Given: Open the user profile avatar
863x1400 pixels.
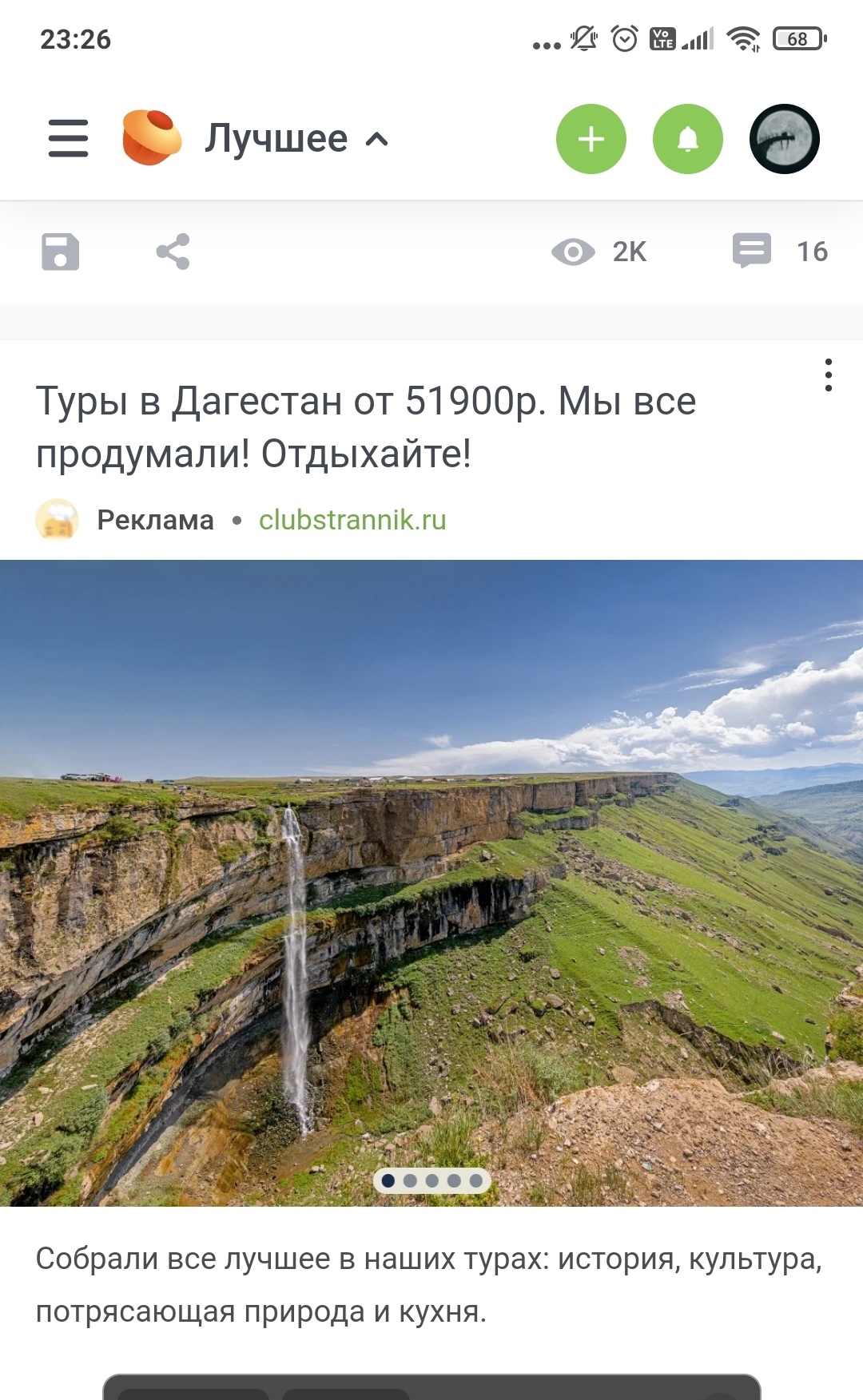Looking at the screenshot, I should coord(784,139).
